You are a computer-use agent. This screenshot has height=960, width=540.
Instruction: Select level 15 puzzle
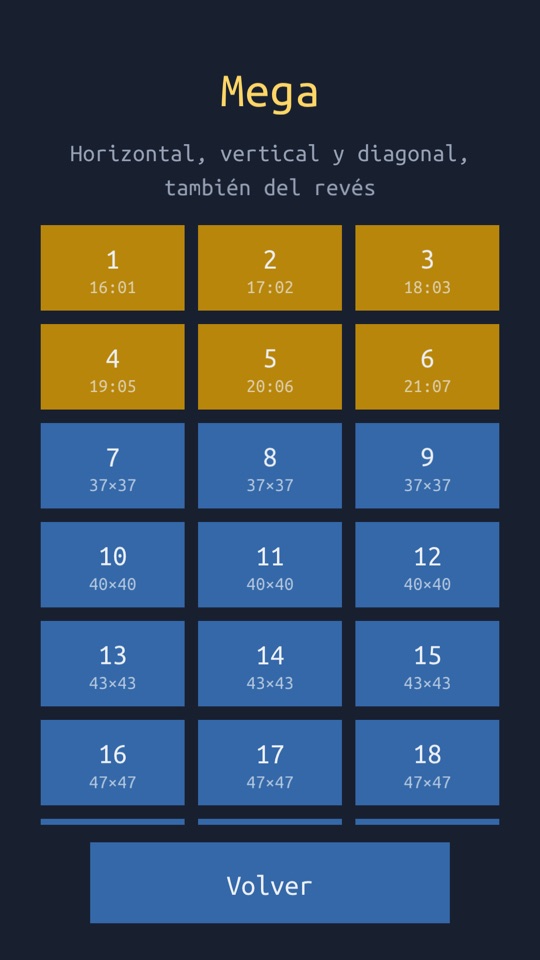pyautogui.click(x=427, y=664)
